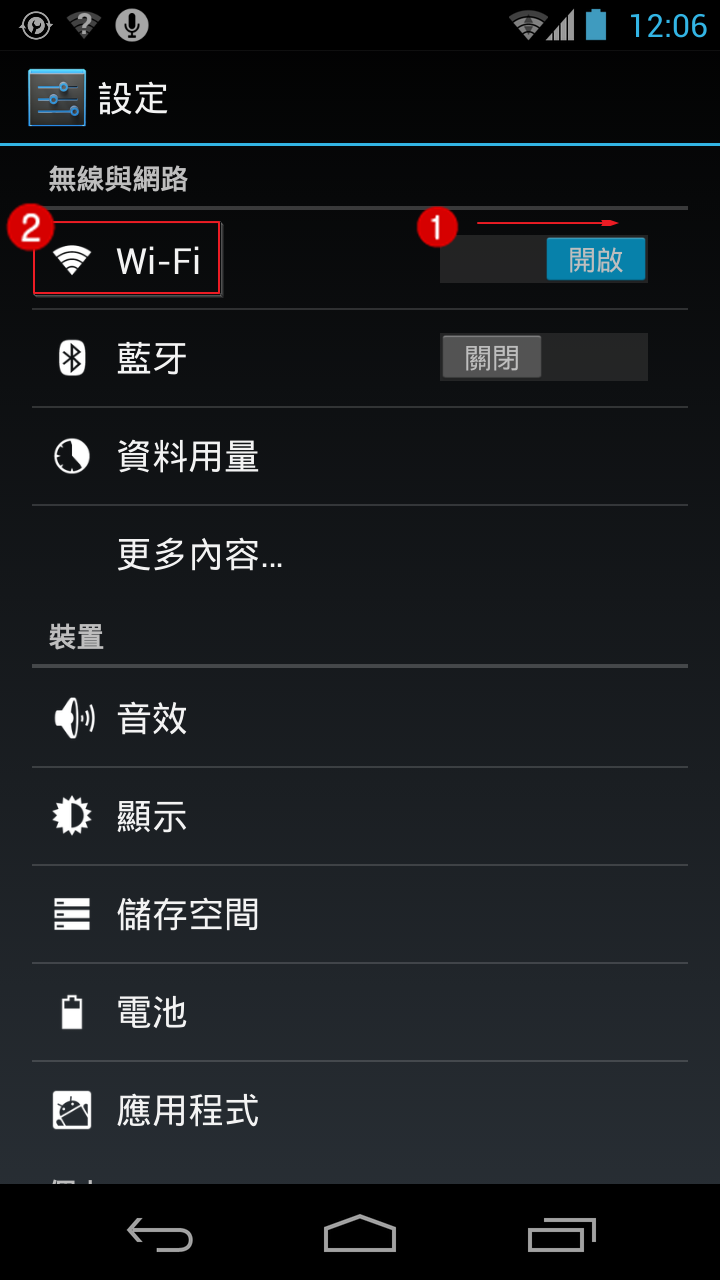
Task: Open the Wi-Fi settings row
Action: point(158,261)
